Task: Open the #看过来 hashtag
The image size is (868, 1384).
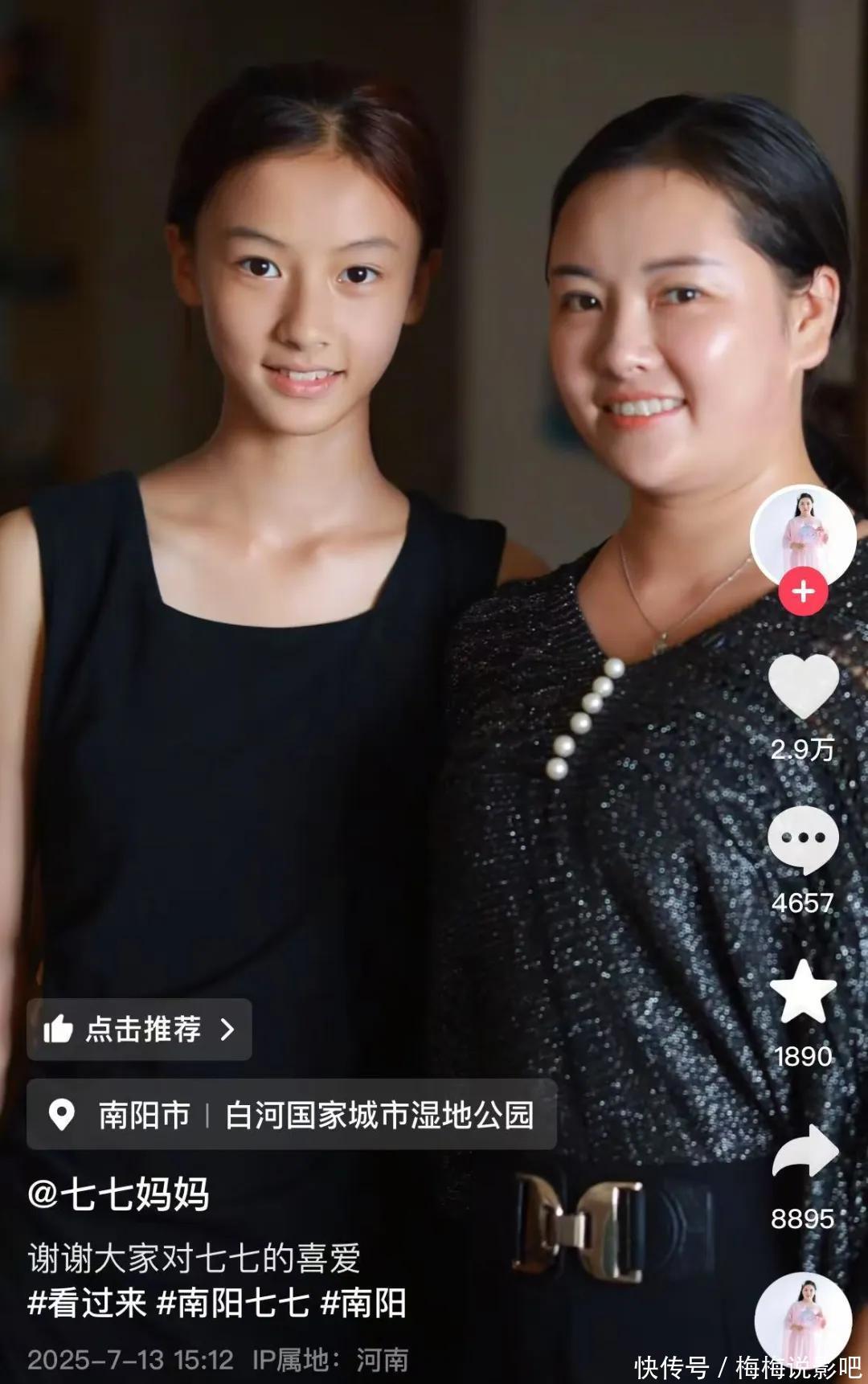Action: 88,1303
